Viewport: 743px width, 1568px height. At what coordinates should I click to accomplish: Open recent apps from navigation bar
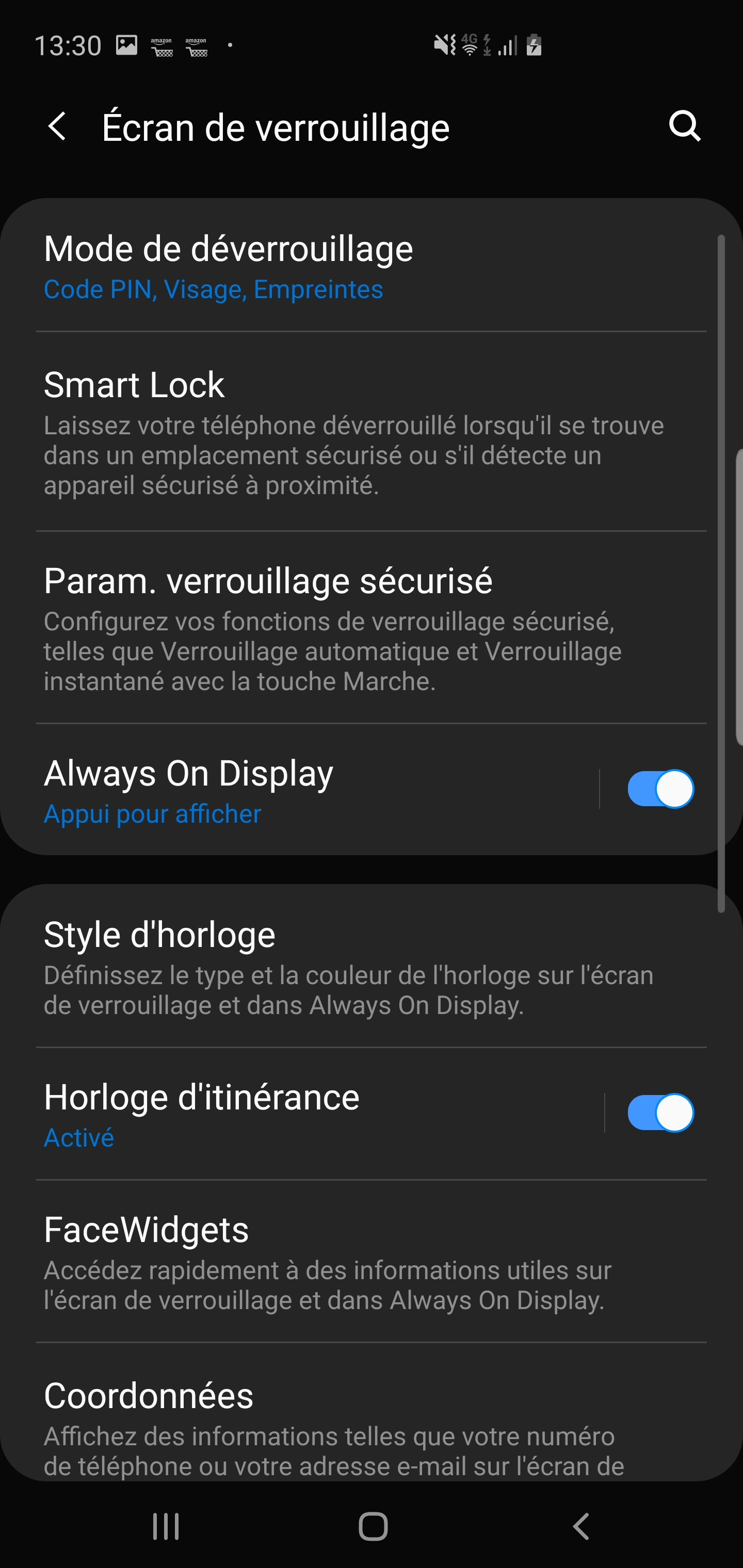click(x=166, y=1527)
